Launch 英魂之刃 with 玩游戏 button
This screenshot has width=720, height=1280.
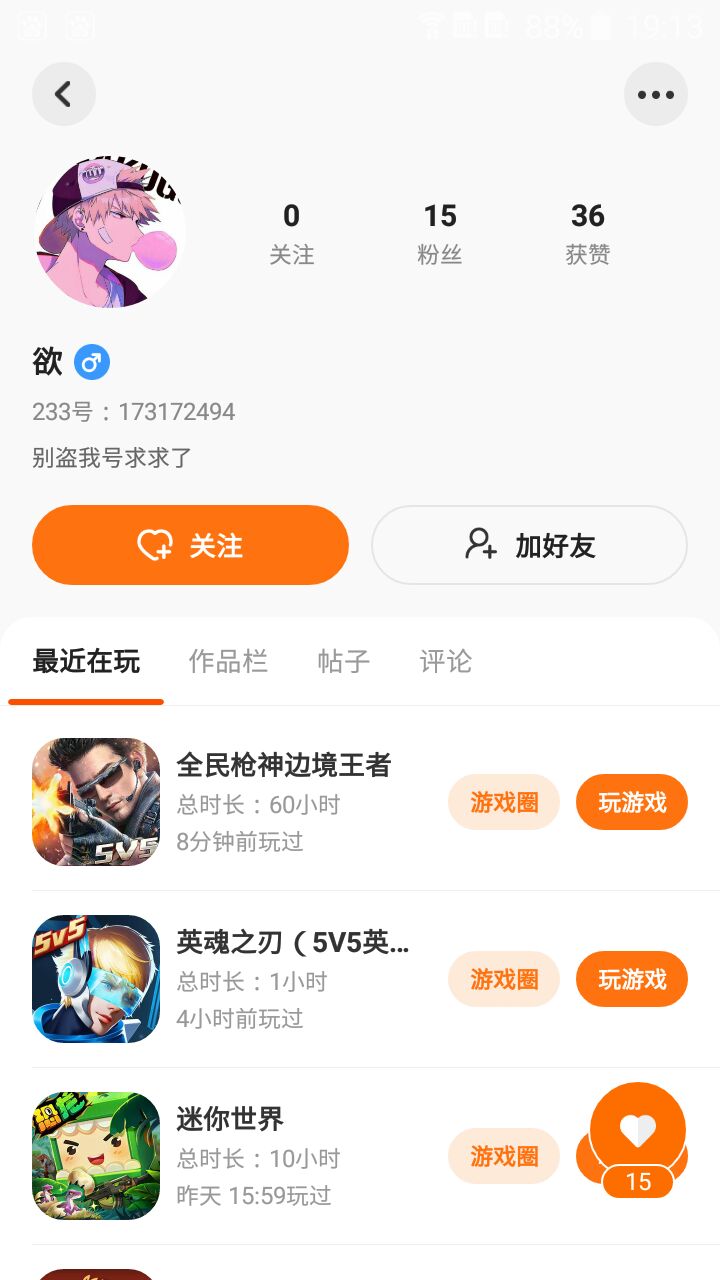point(631,979)
